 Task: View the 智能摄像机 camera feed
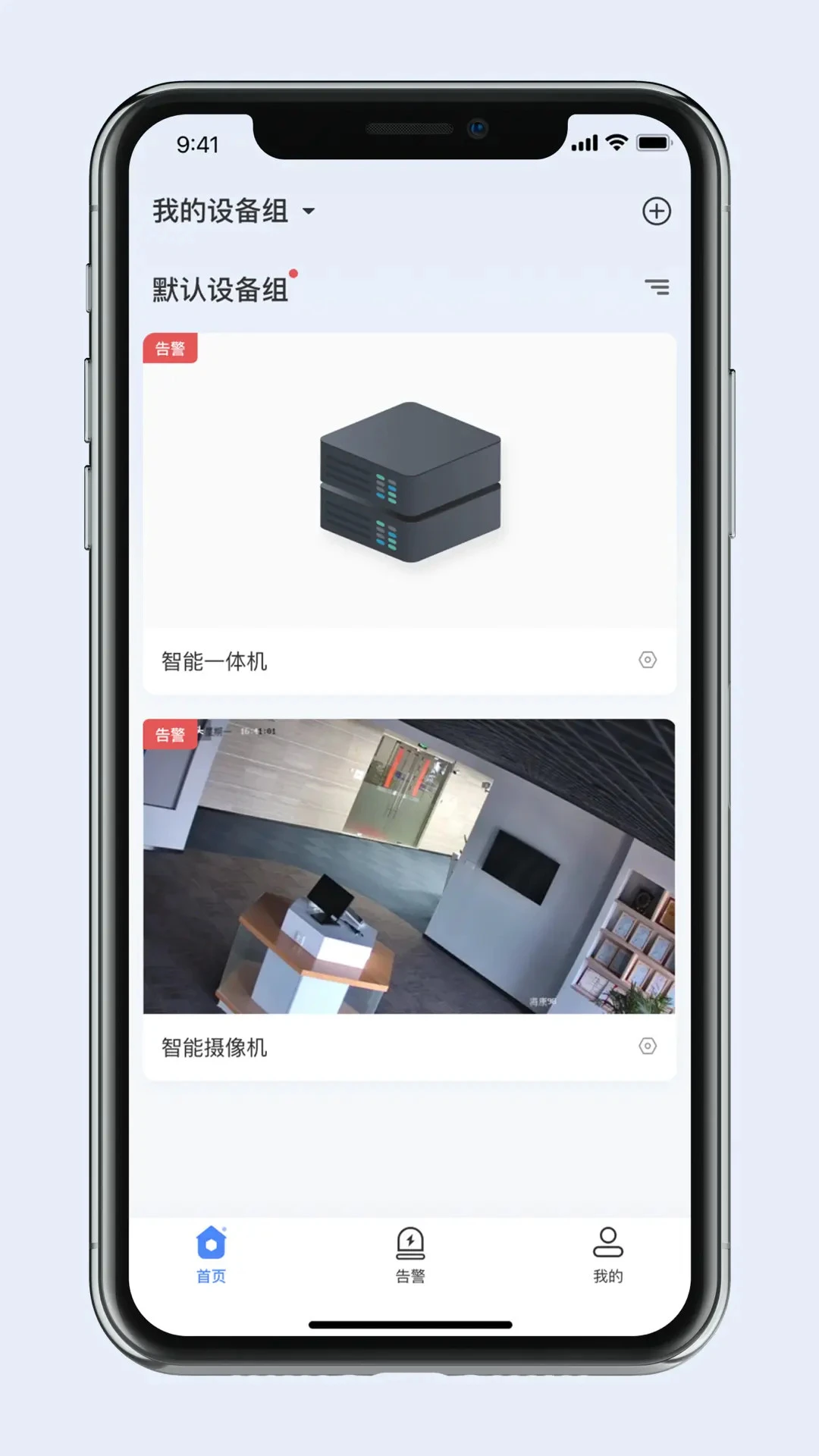coord(409,866)
